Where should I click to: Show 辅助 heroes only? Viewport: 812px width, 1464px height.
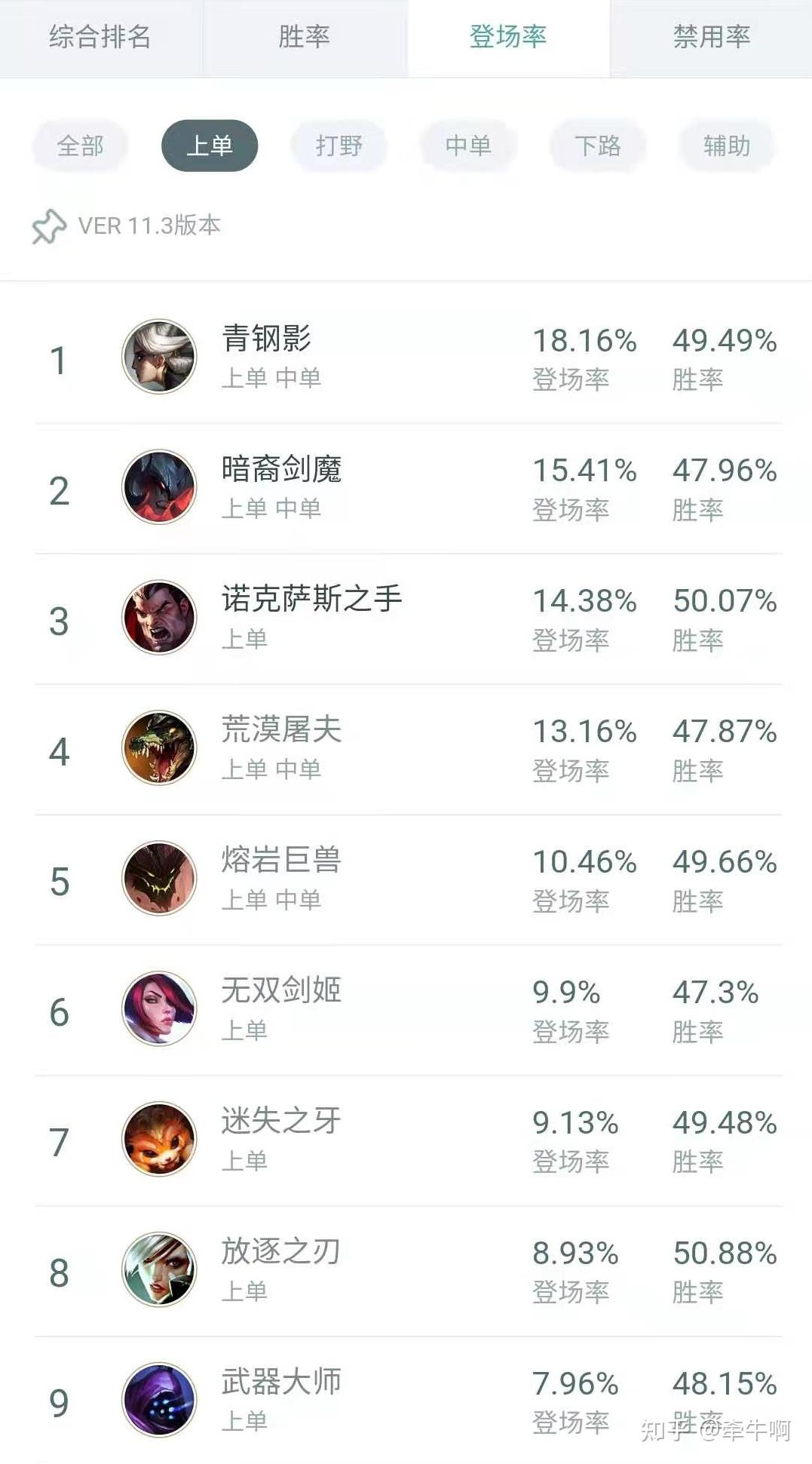(x=727, y=146)
